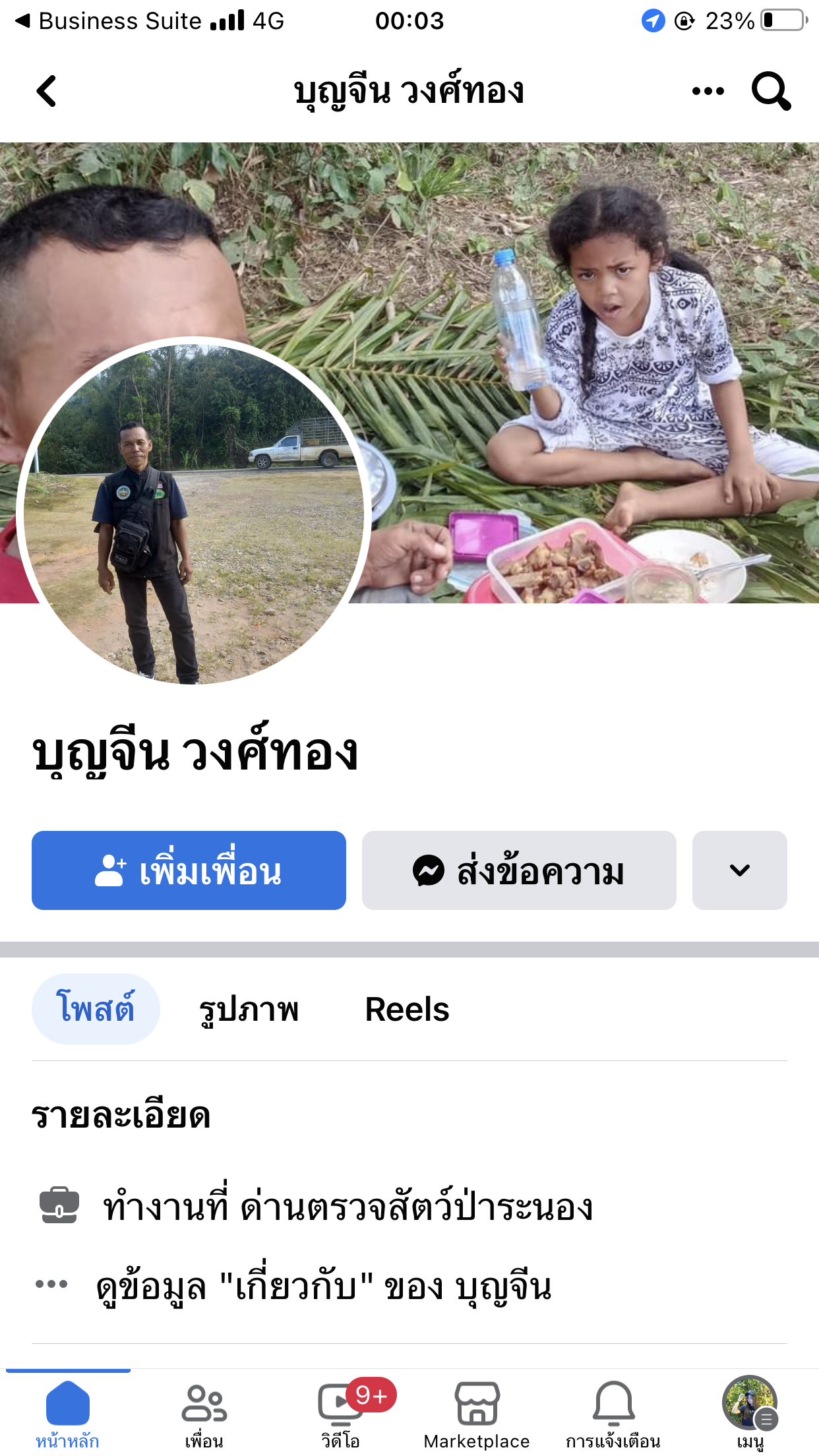Tap the เพิ่มเพื่อน add friend button
The height and width of the screenshot is (1456, 819).
pyautogui.click(x=189, y=870)
